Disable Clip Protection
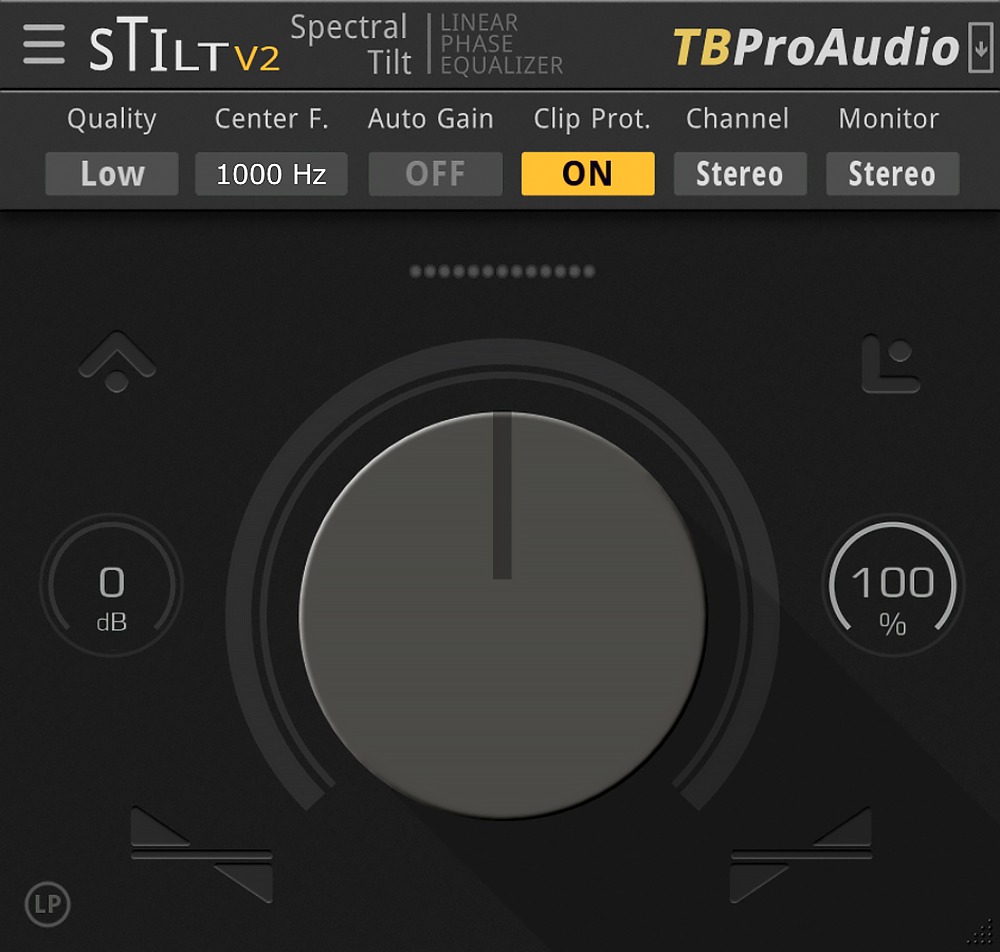The image size is (1000, 952). tap(588, 174)
